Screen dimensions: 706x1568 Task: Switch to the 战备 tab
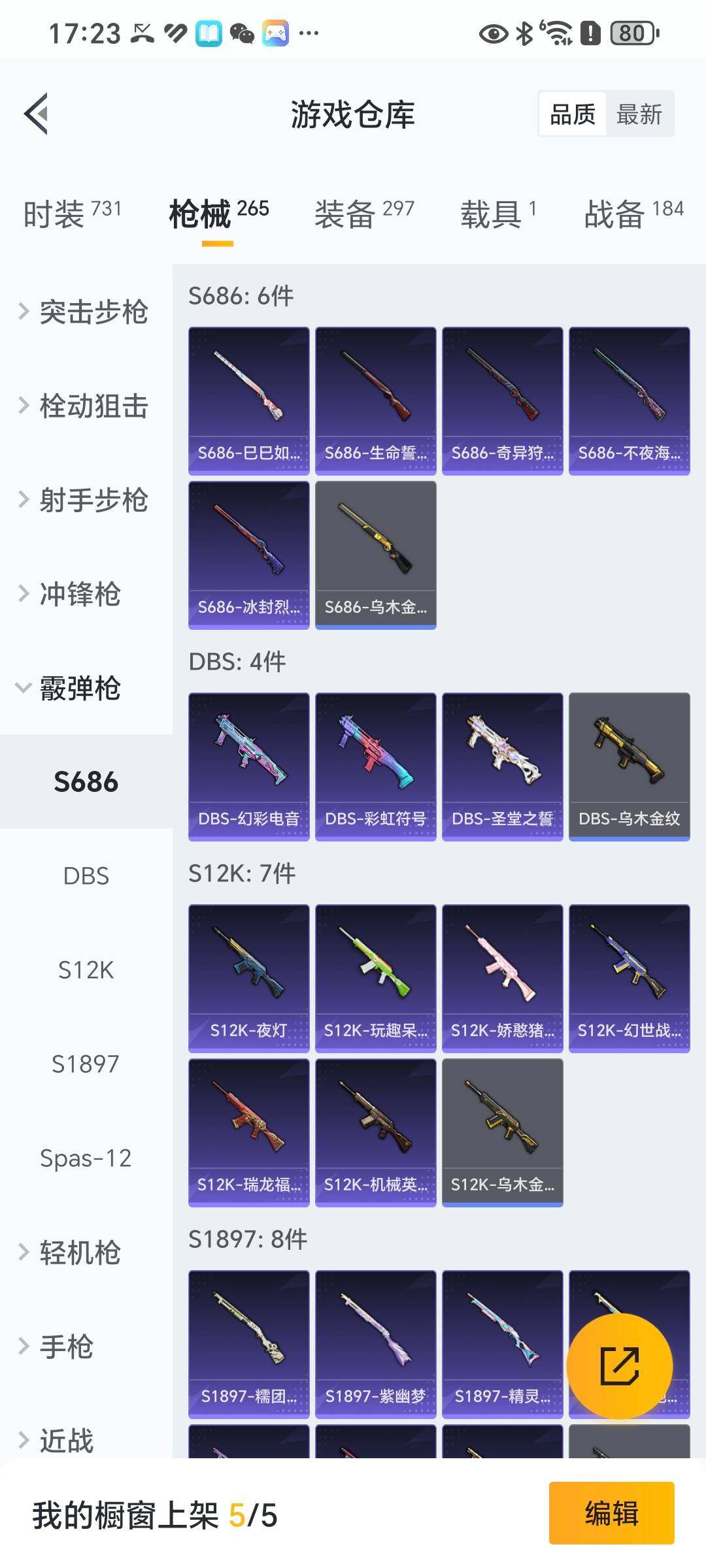tap(633, 214)
